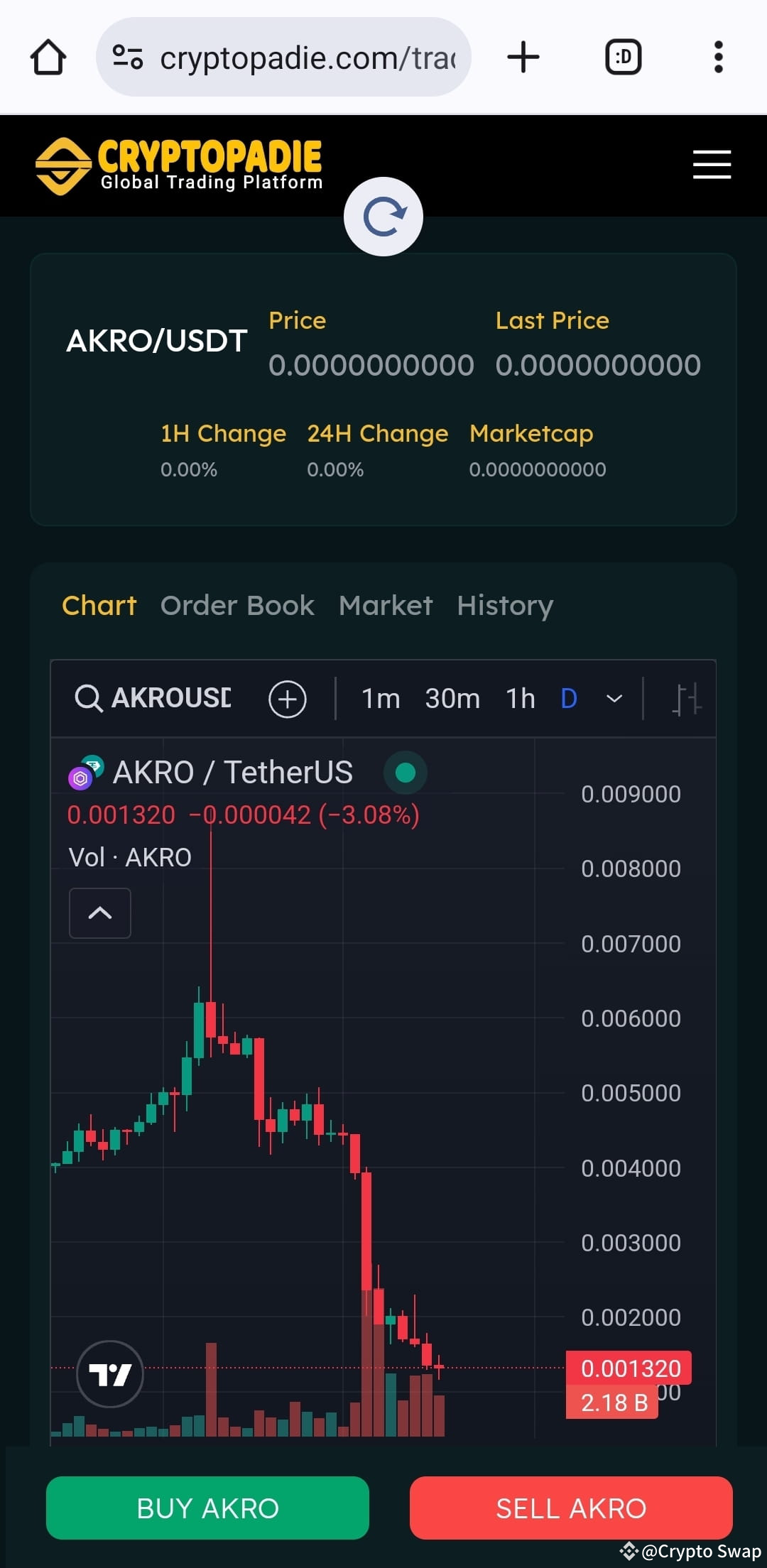Image resolution: width=767 pixels, height=1568 pixels.
Task: Open a new browser tab with the plus icon
Action: [523, 57]
